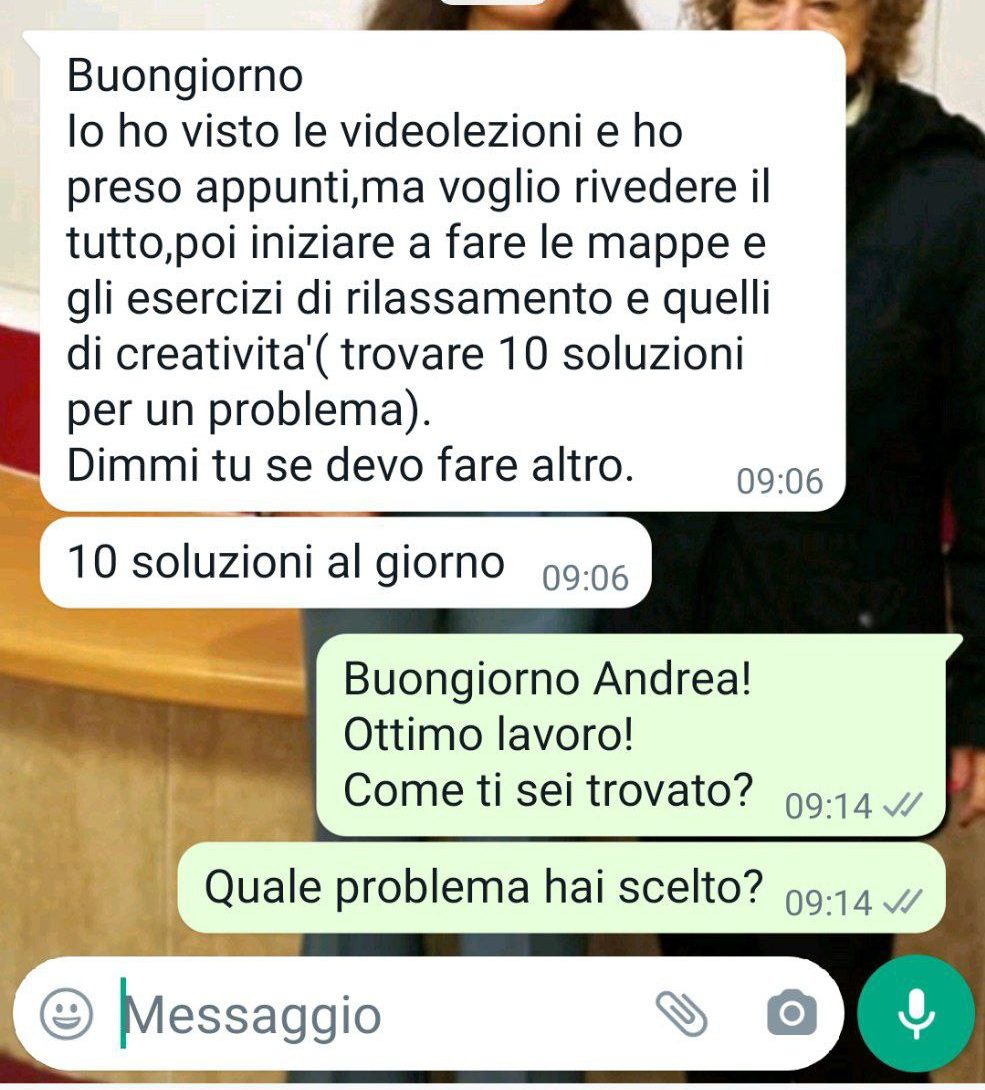The width and height of the screenshot is (985, 1090).
Task: Tap the microphone voice message button
Action: tap(916, 1014)
